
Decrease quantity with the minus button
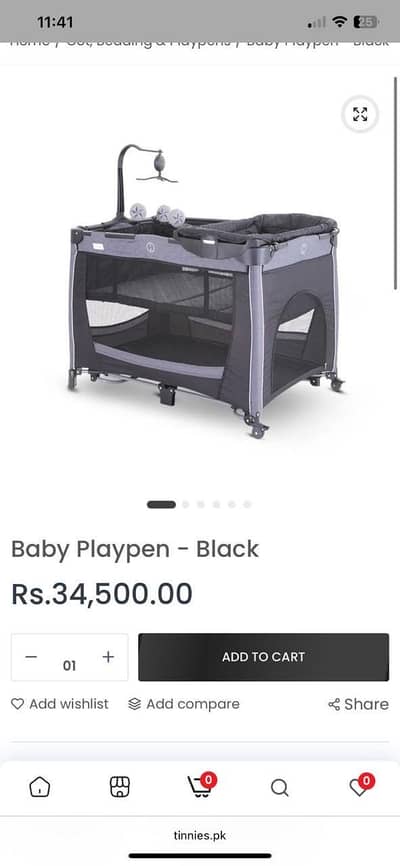coord(31,657)
